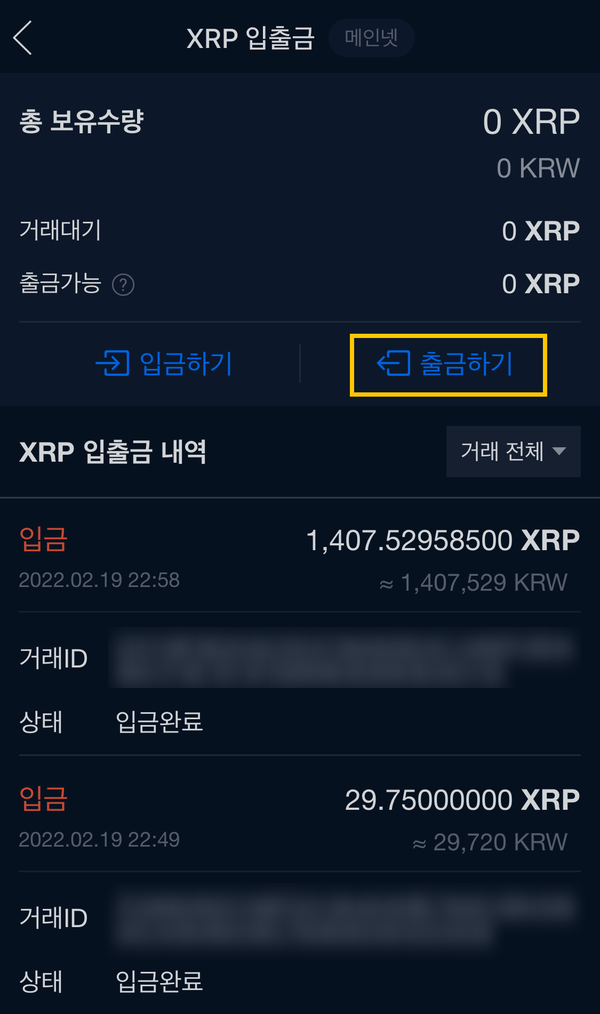Open the 거래 전체 filter dropdown
Image resolution: width=600 pixels, height=1014 pixels.
coord(513,451)
